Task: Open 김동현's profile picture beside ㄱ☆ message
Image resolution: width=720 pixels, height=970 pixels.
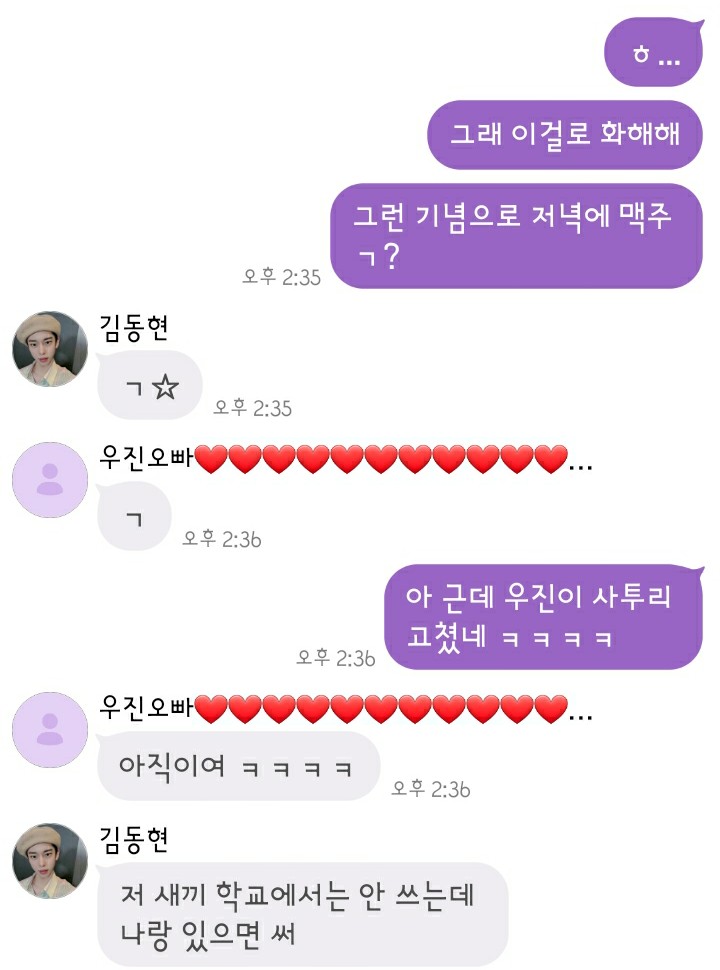Action: 49,349
